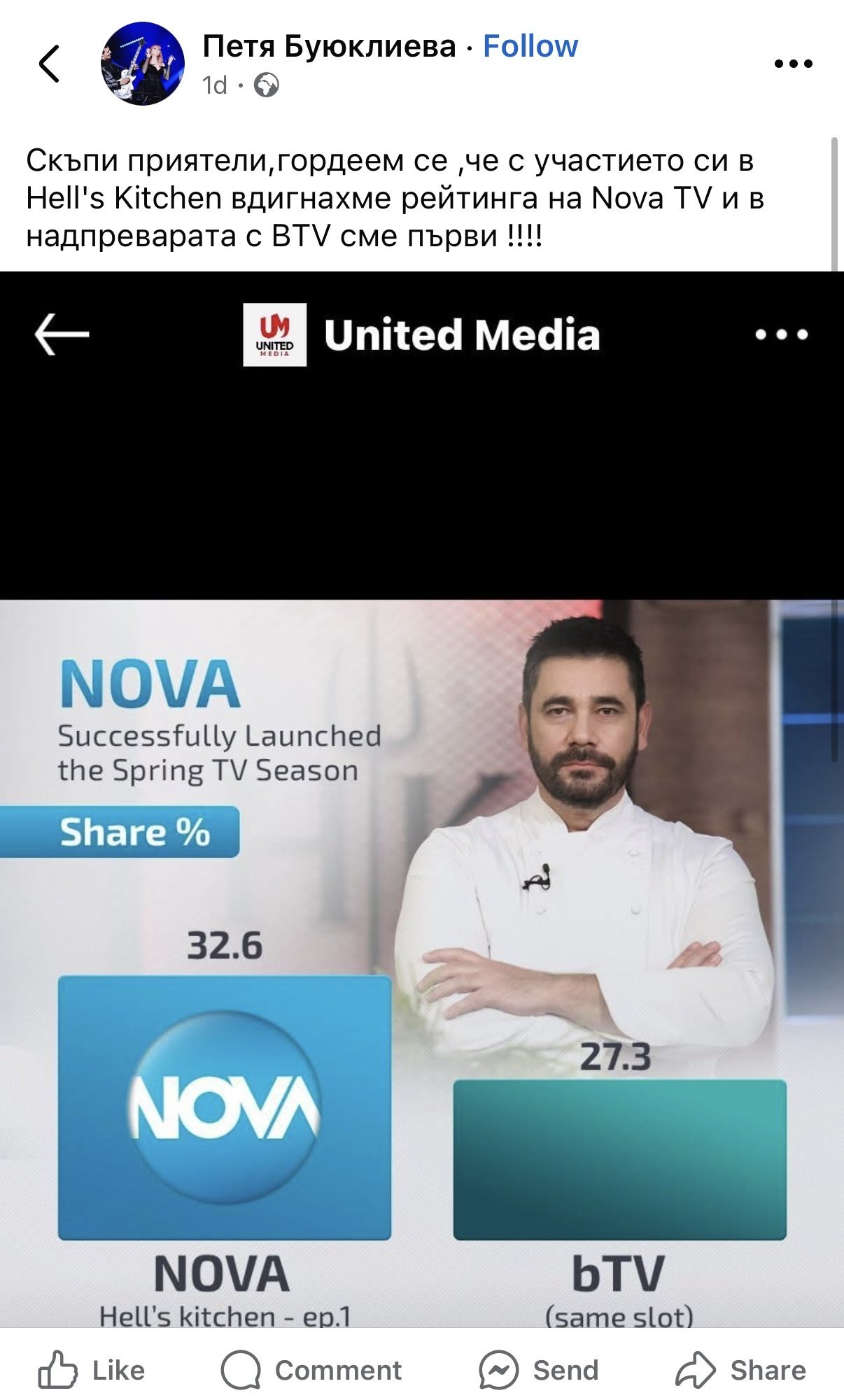
Task: Open the shared United Media image
Action: click(x=422, y=799)
